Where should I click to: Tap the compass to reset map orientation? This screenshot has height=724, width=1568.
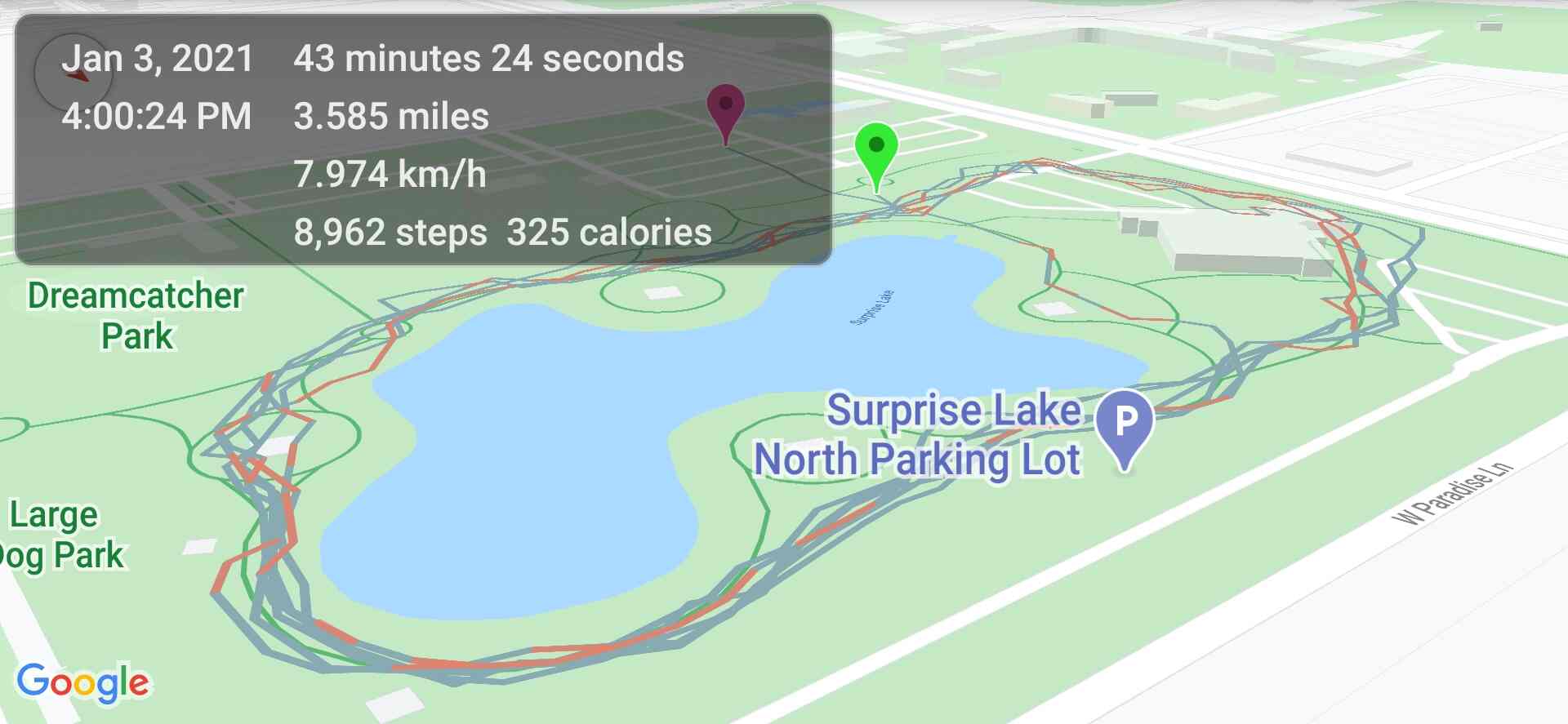coord(73,74)
